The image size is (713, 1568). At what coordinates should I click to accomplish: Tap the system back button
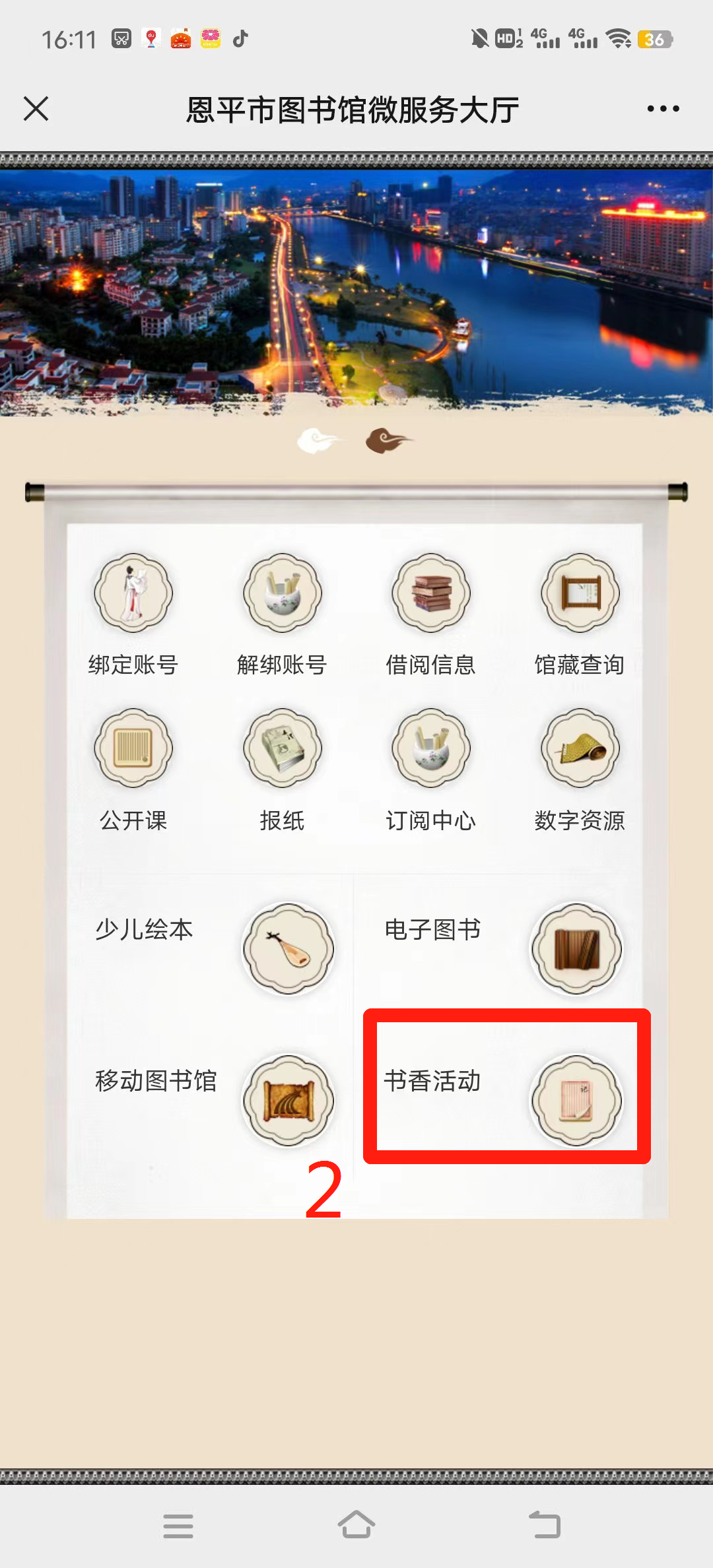click(545, 1525)
